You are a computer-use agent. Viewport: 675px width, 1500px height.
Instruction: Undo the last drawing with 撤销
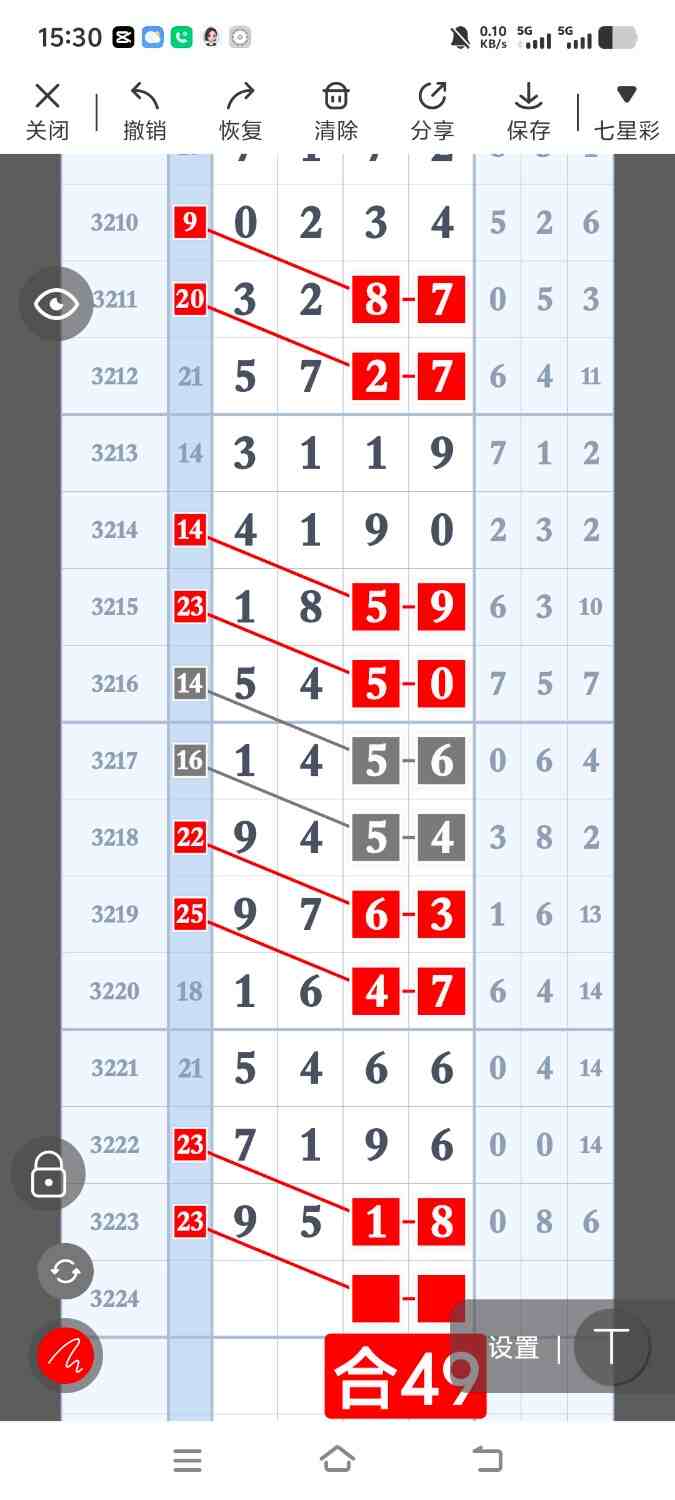click(144, 111)
